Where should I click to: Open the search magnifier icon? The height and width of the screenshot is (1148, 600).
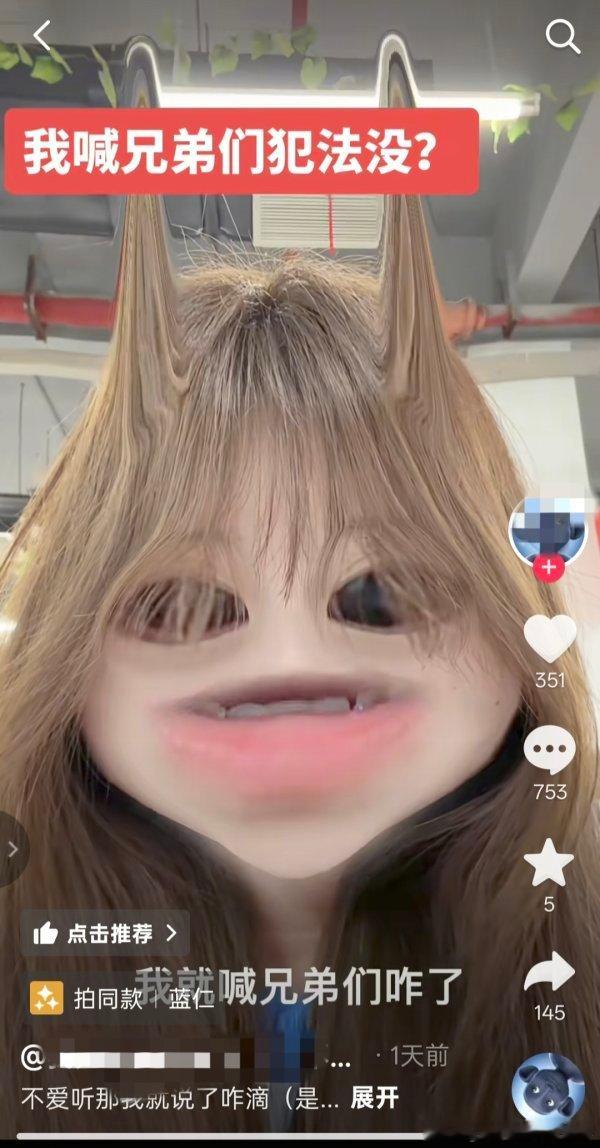(562, 37)
